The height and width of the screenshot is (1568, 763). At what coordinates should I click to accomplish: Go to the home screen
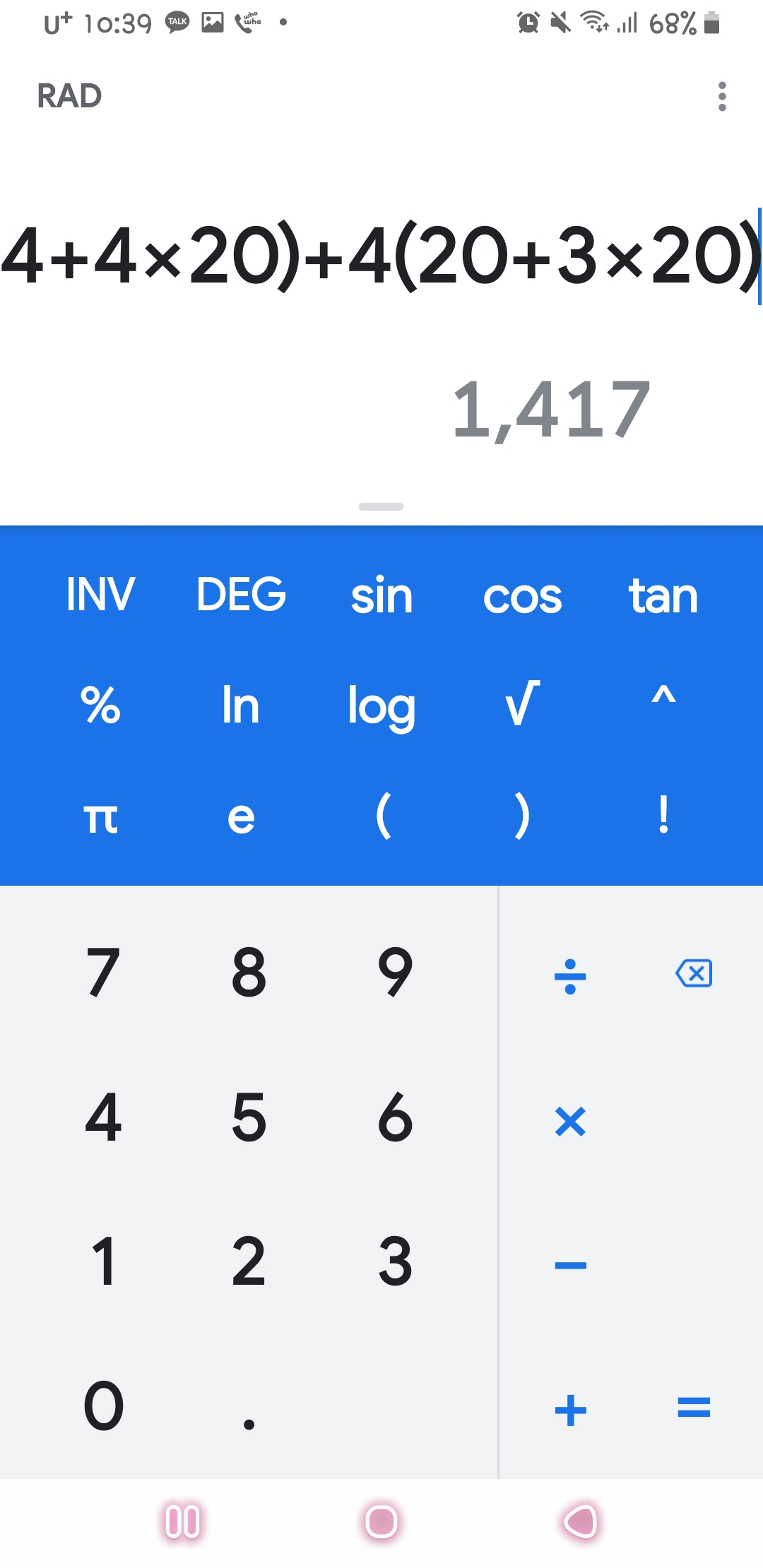[381, 1521]
